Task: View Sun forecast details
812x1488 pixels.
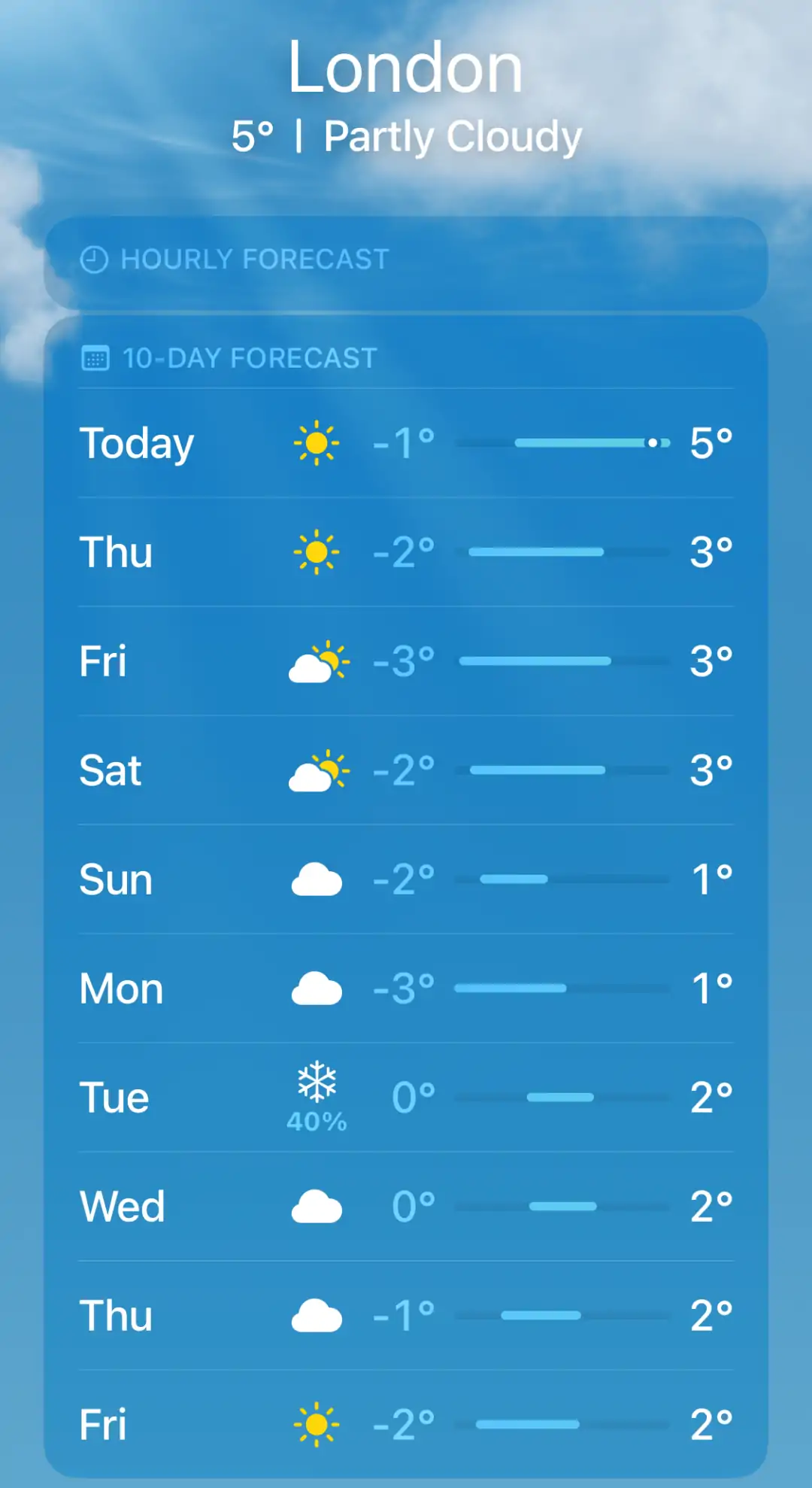Action: (406, 879)
